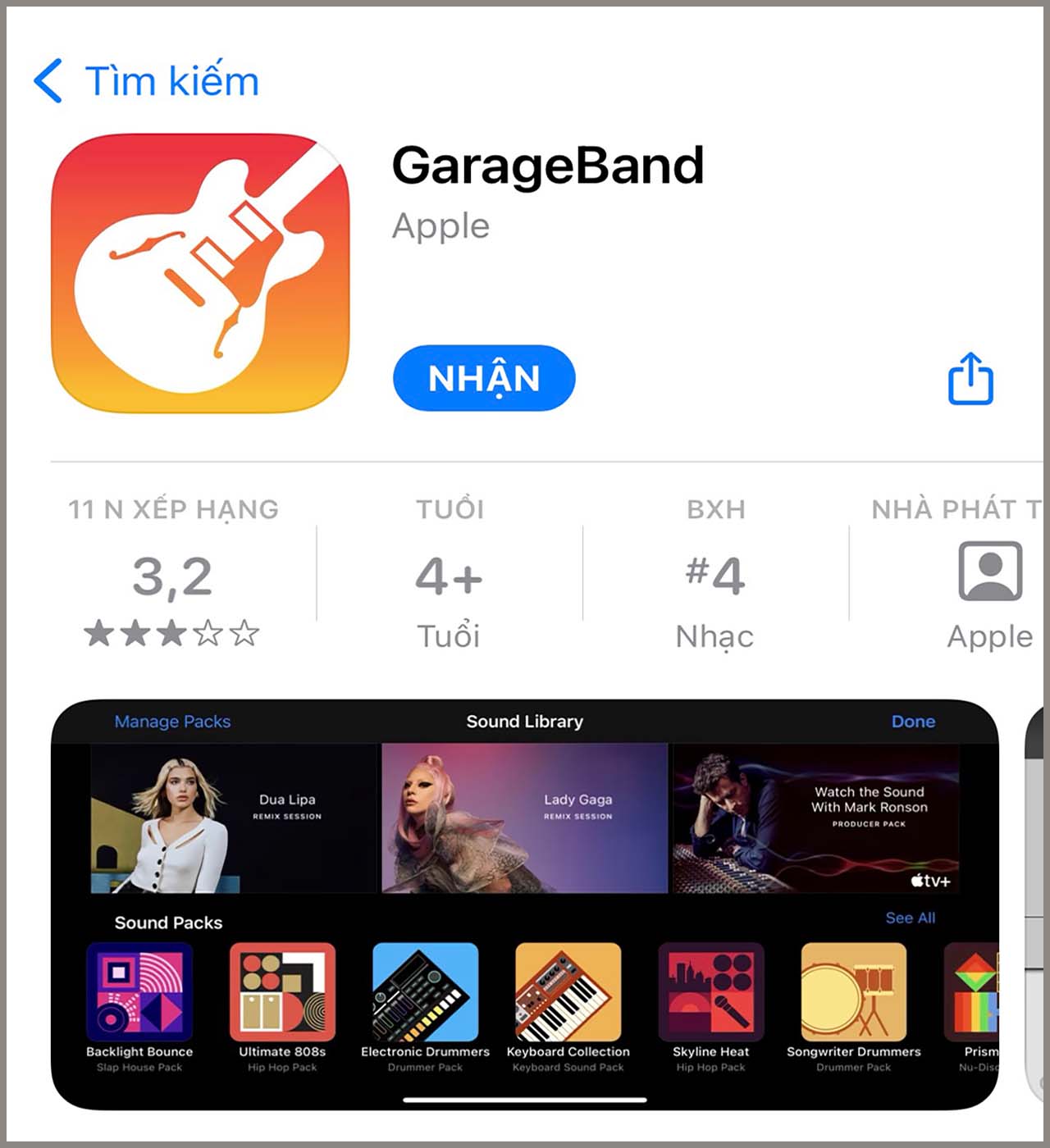Tap NHẬN to get GarageBand

[x=484, y=378]
